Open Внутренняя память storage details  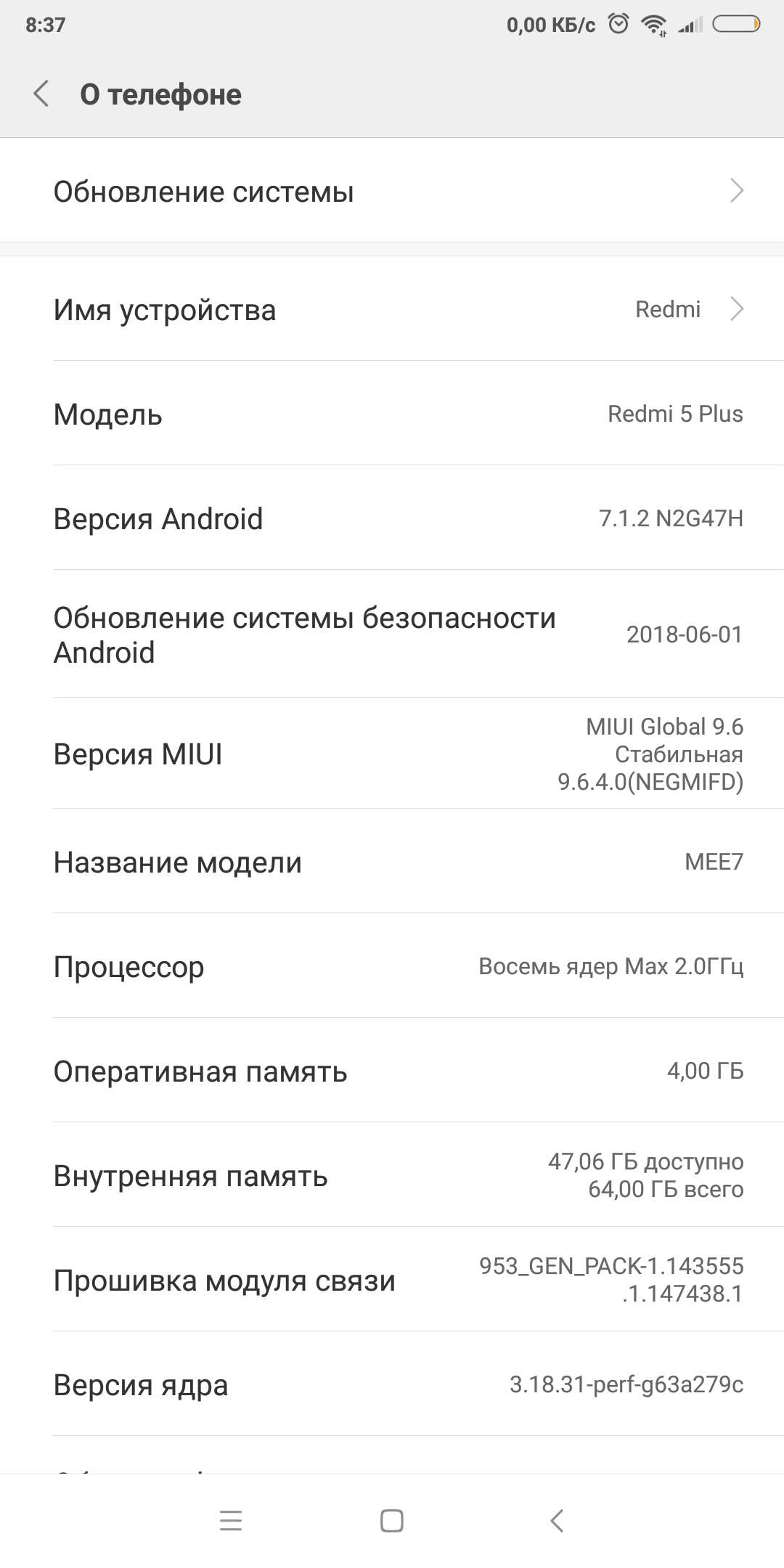pos(392,1176)
